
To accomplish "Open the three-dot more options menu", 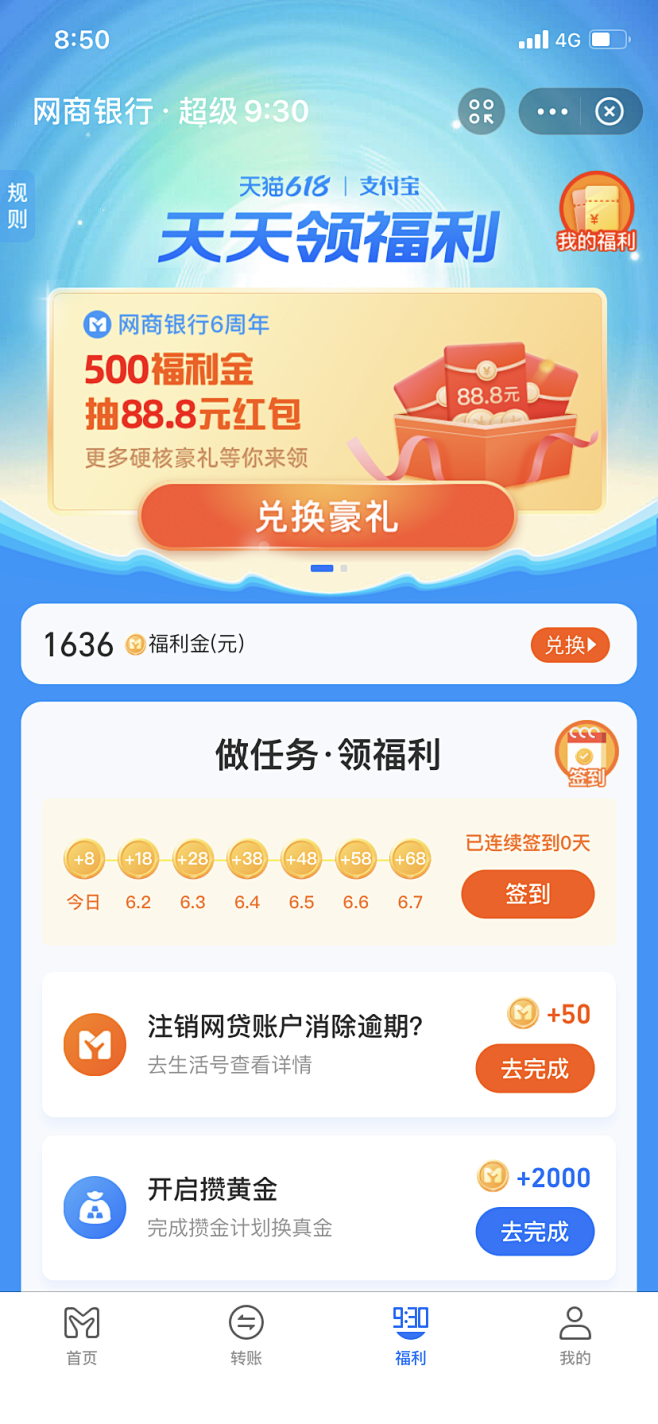I will coord(552,111).
